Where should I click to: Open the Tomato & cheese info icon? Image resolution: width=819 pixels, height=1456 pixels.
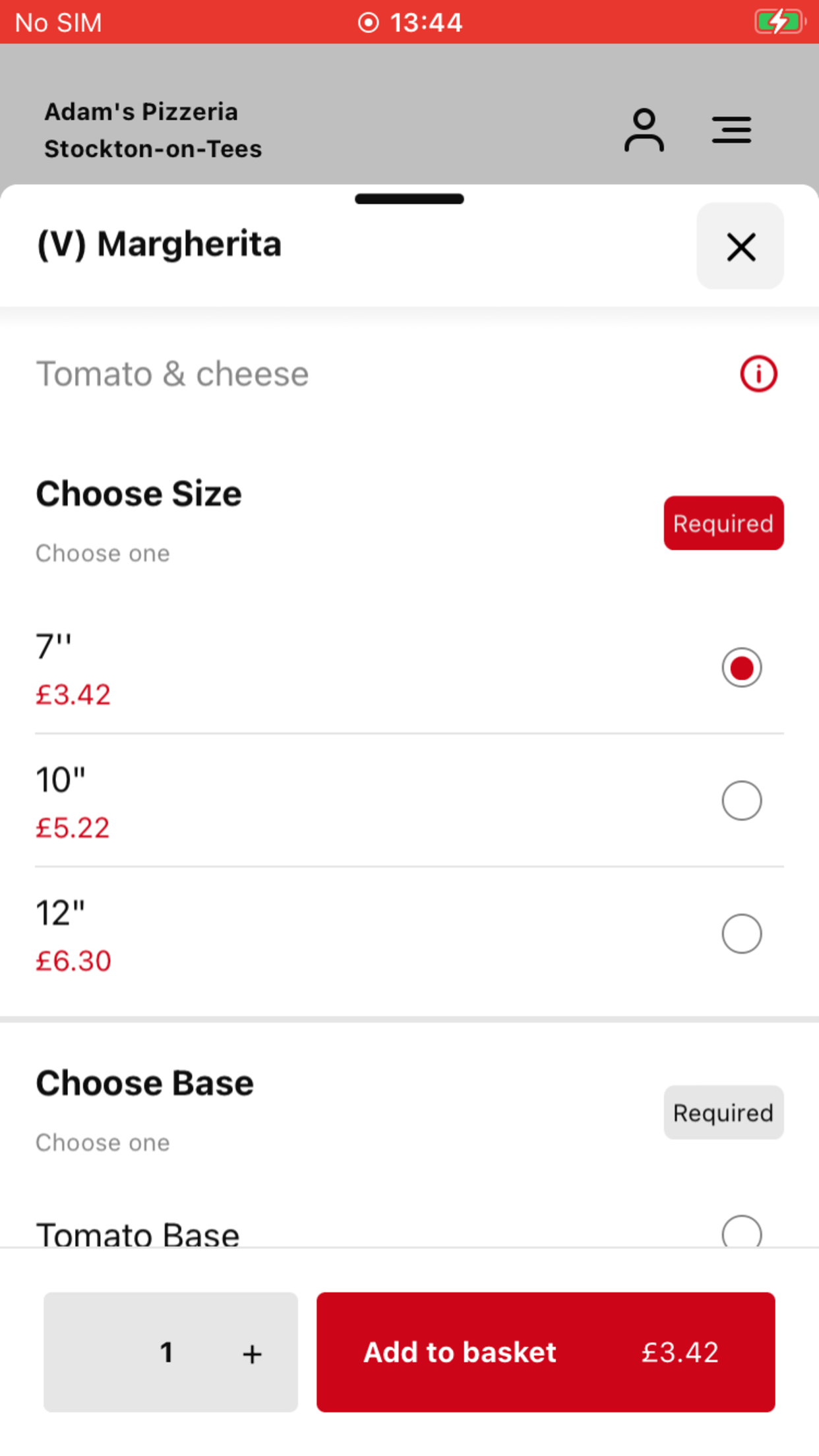click(758, 374)
